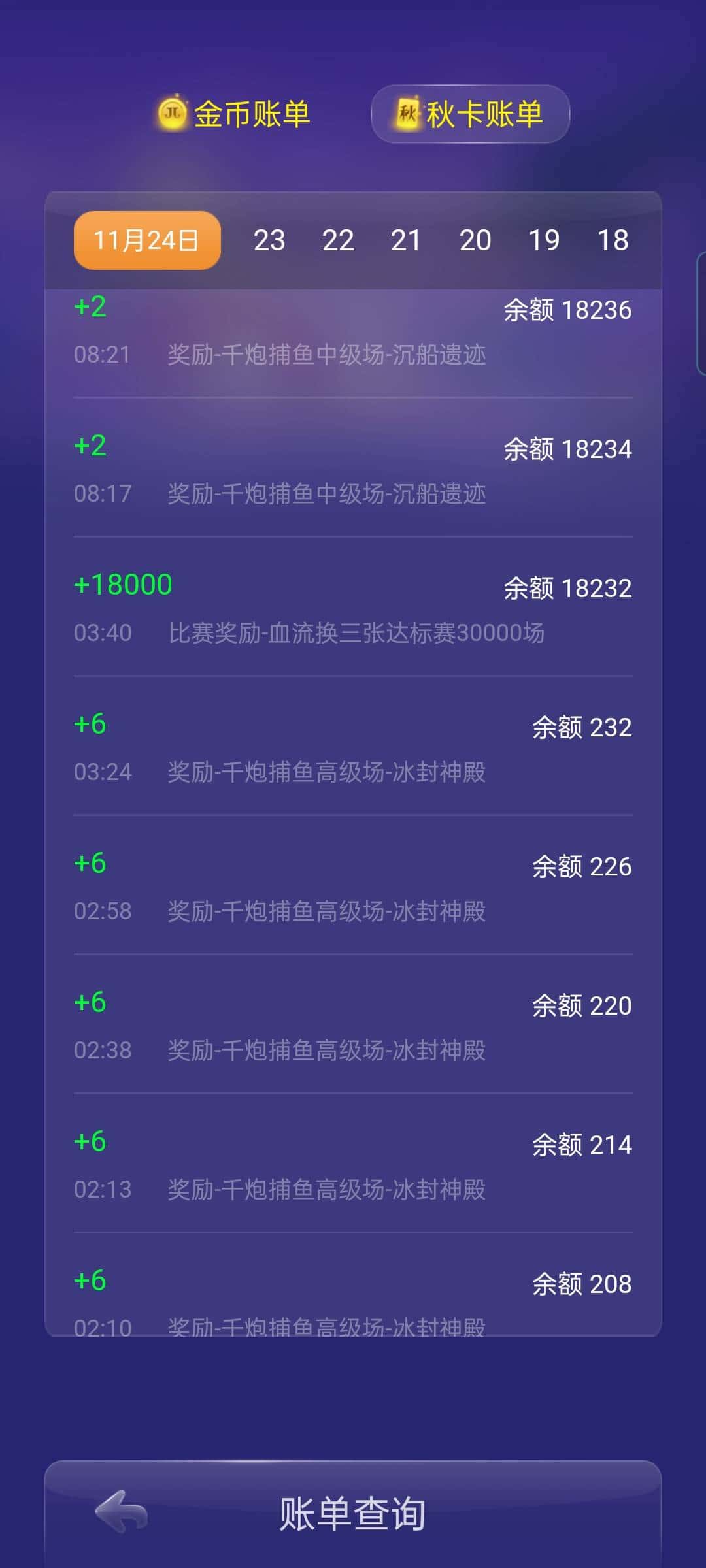This screenshot has height=1568, width=706.
Task: Click the +18000 tournament reward entry
Action: pos(353,608)
